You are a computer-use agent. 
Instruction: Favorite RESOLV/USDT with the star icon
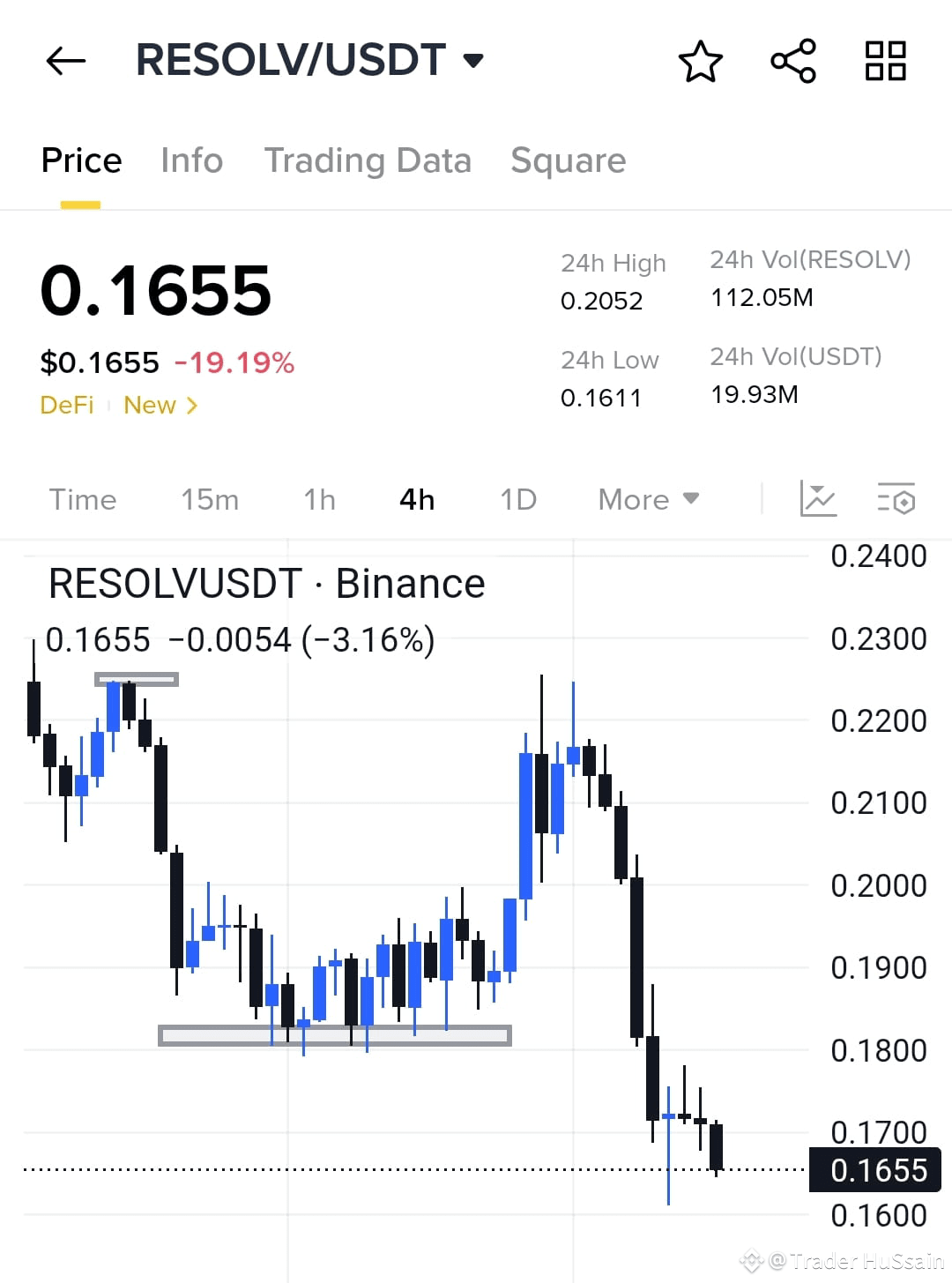(x=699, y=60)
